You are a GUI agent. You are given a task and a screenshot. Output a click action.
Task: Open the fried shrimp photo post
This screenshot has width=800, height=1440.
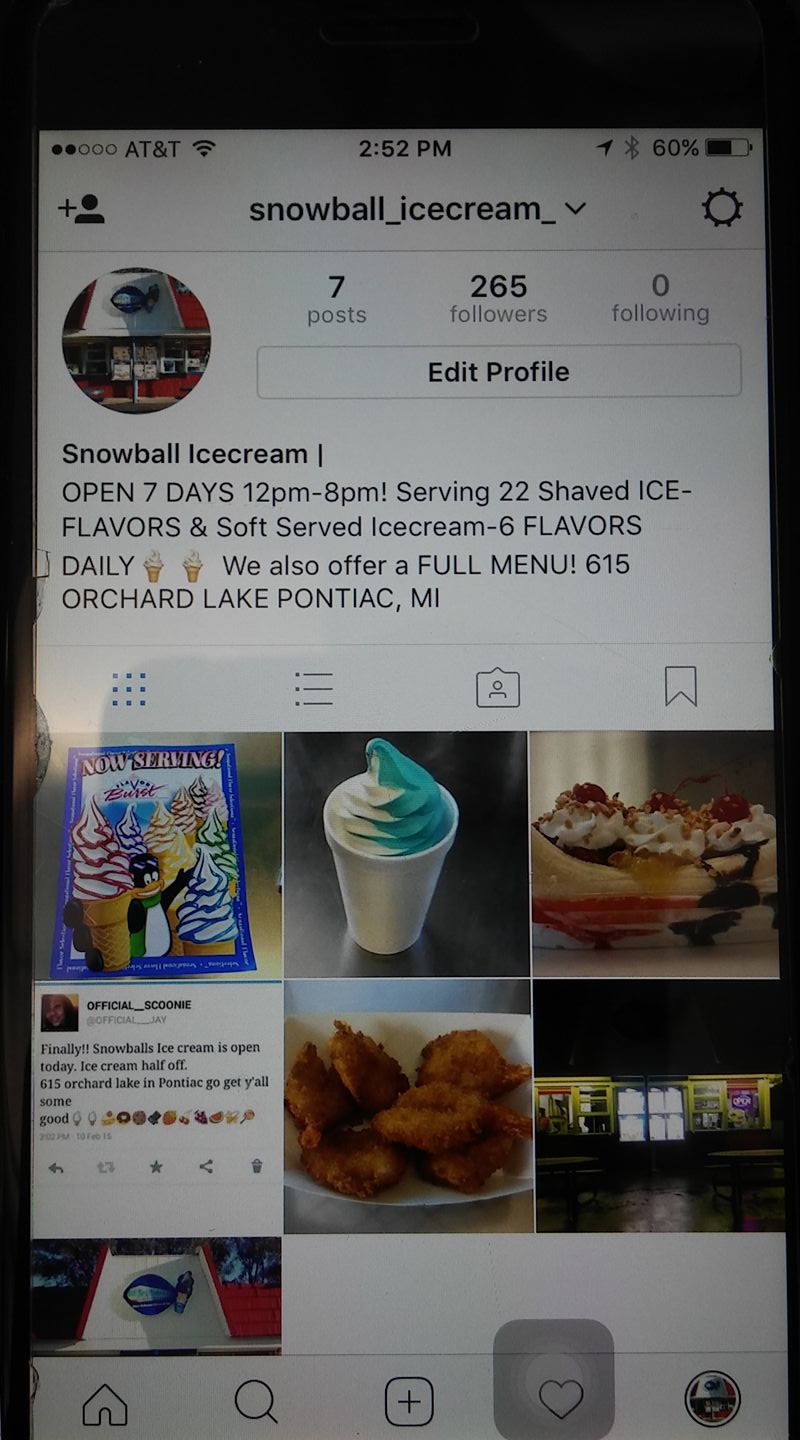(407, 1106)
